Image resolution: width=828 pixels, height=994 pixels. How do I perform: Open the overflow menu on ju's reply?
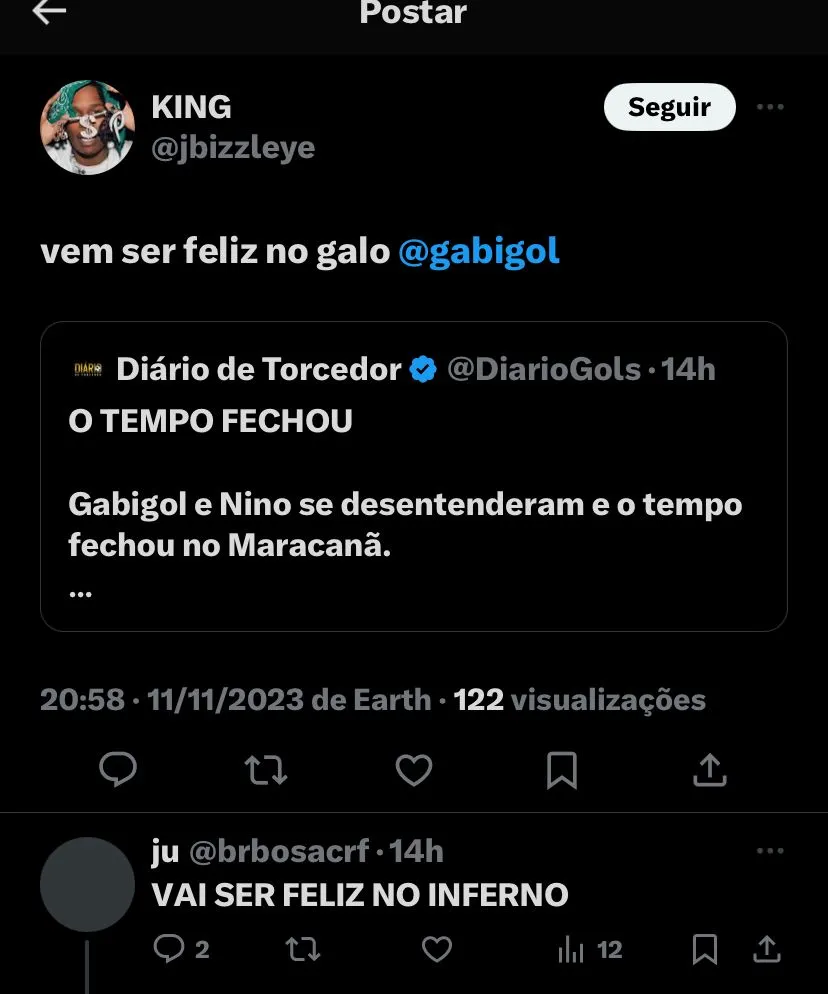pyautogui.click(x=770, y=851)
